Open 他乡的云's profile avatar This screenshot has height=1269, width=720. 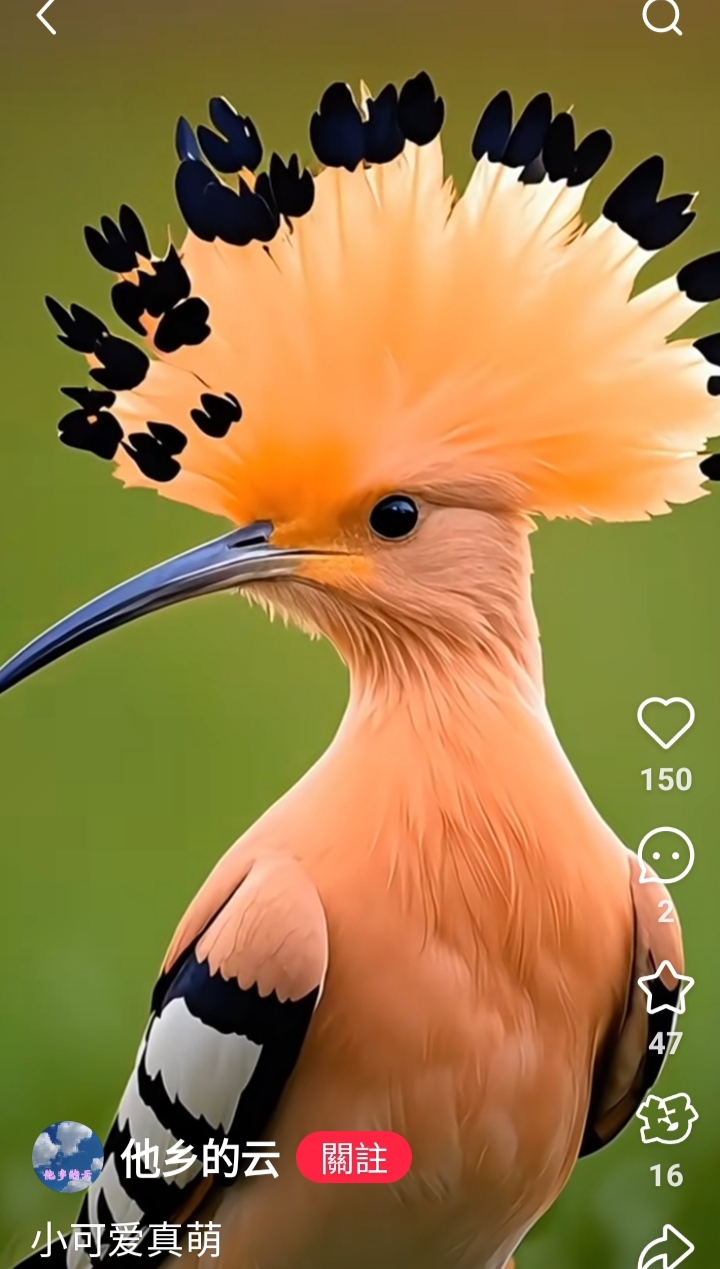pos(68,1157)
